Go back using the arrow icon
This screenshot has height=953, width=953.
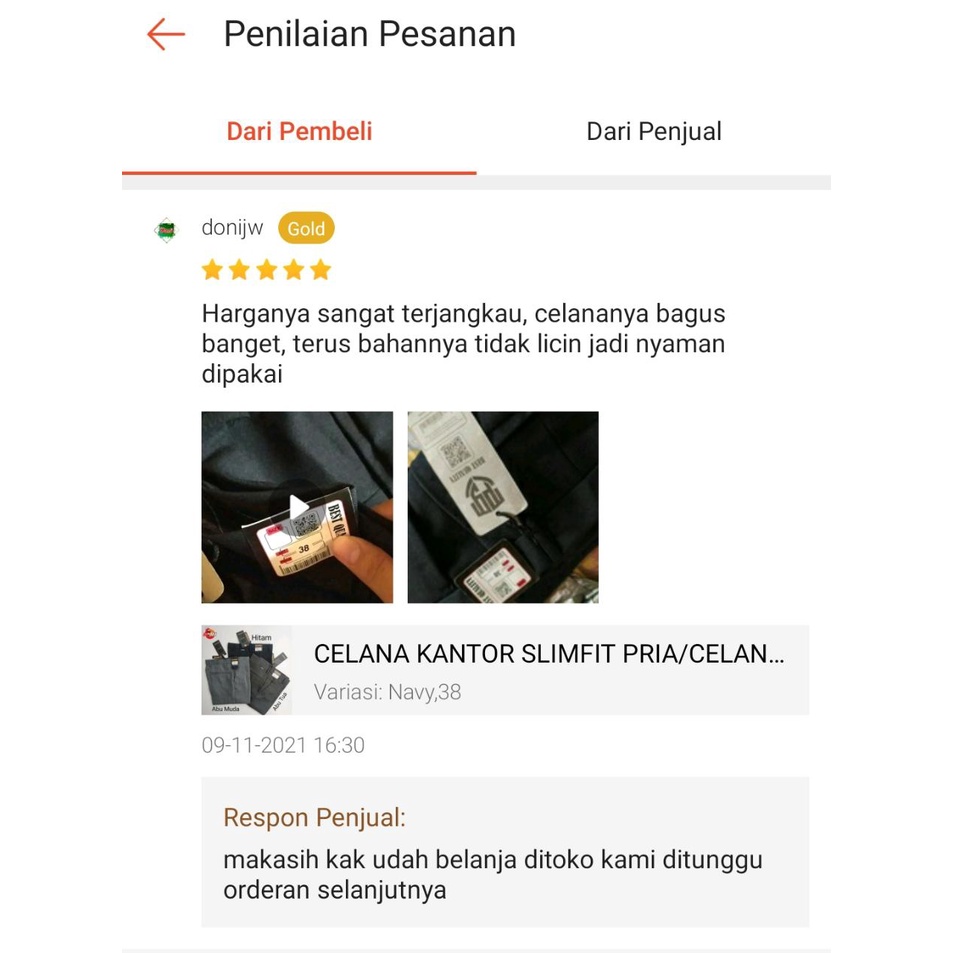coord(166,34)
